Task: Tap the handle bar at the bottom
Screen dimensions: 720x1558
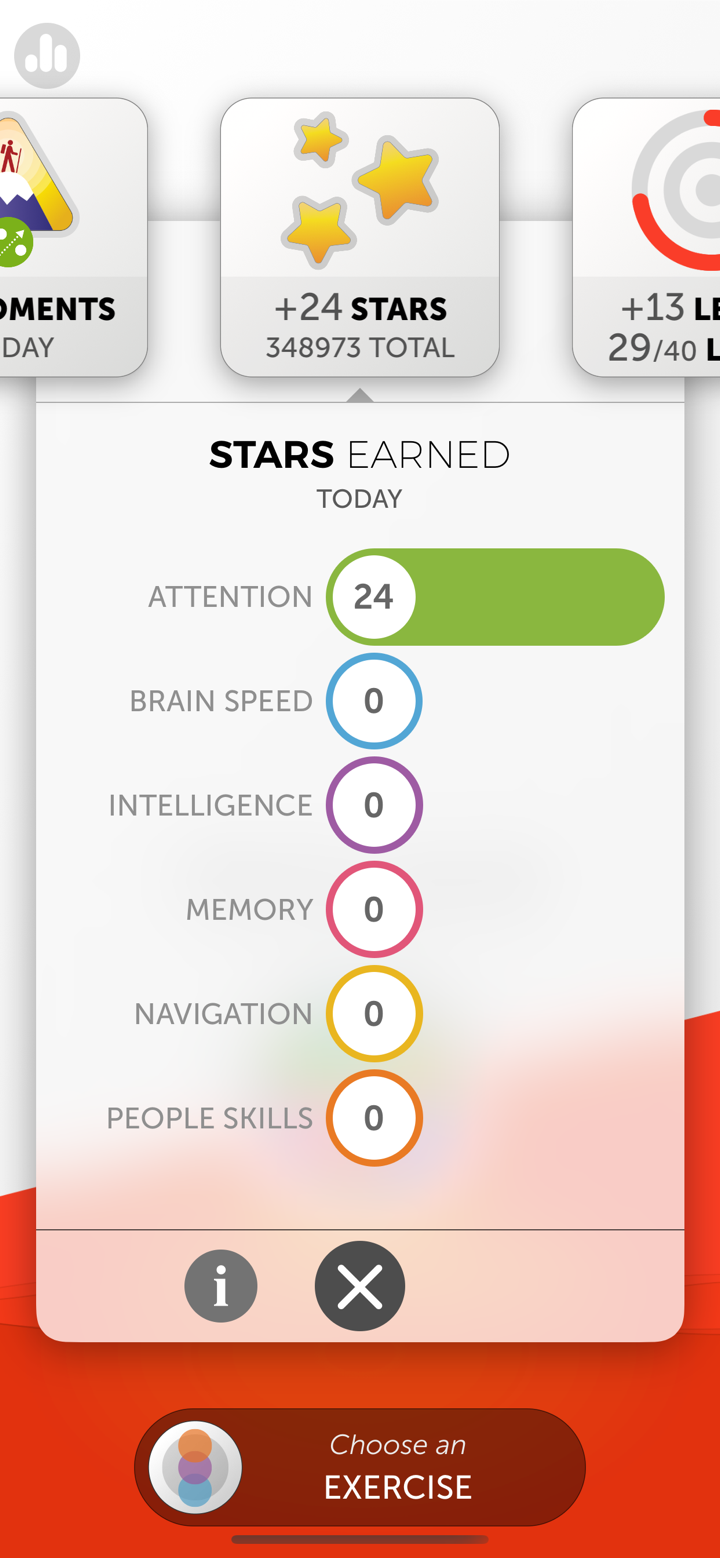Action: [x=360, y=1540]
